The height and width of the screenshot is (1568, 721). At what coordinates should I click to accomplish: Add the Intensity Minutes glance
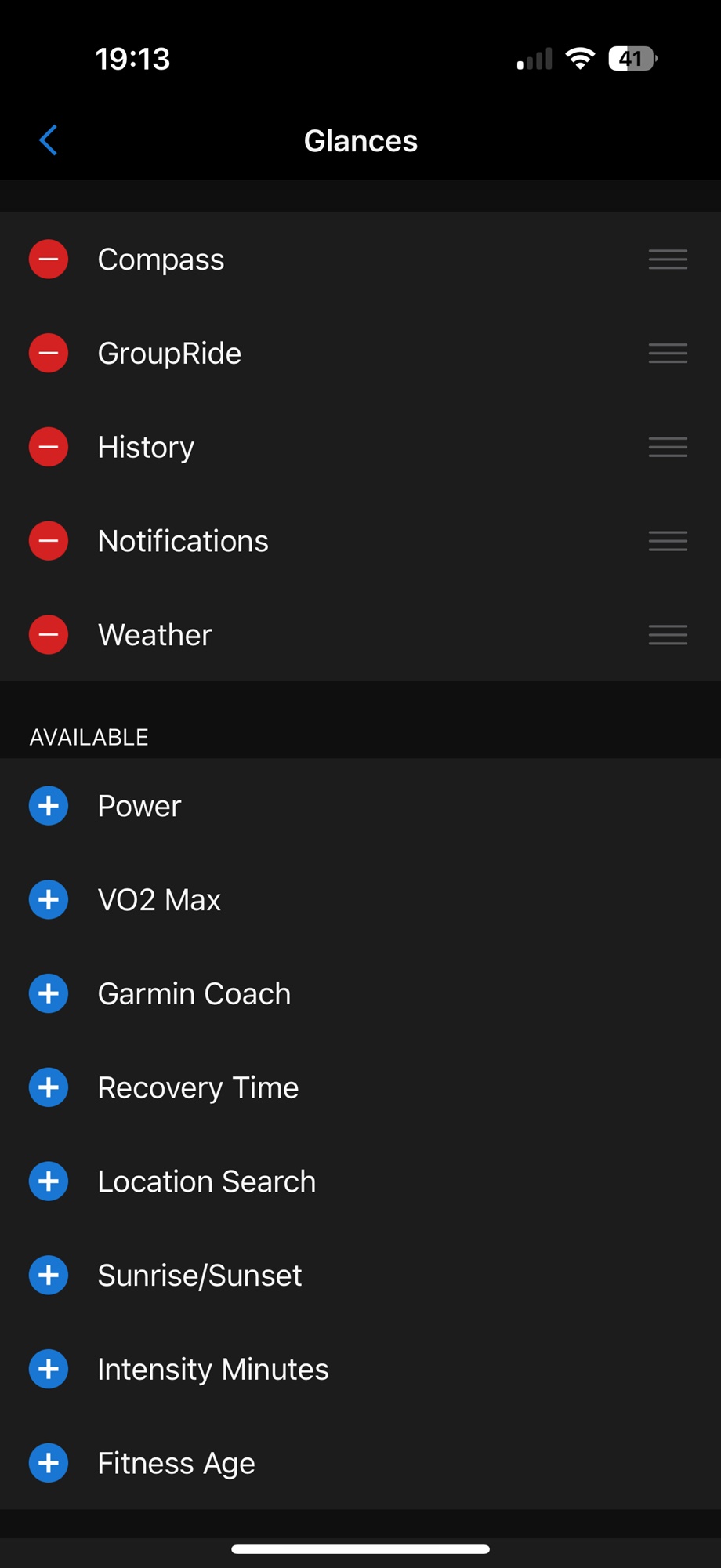click(49, 1370)
